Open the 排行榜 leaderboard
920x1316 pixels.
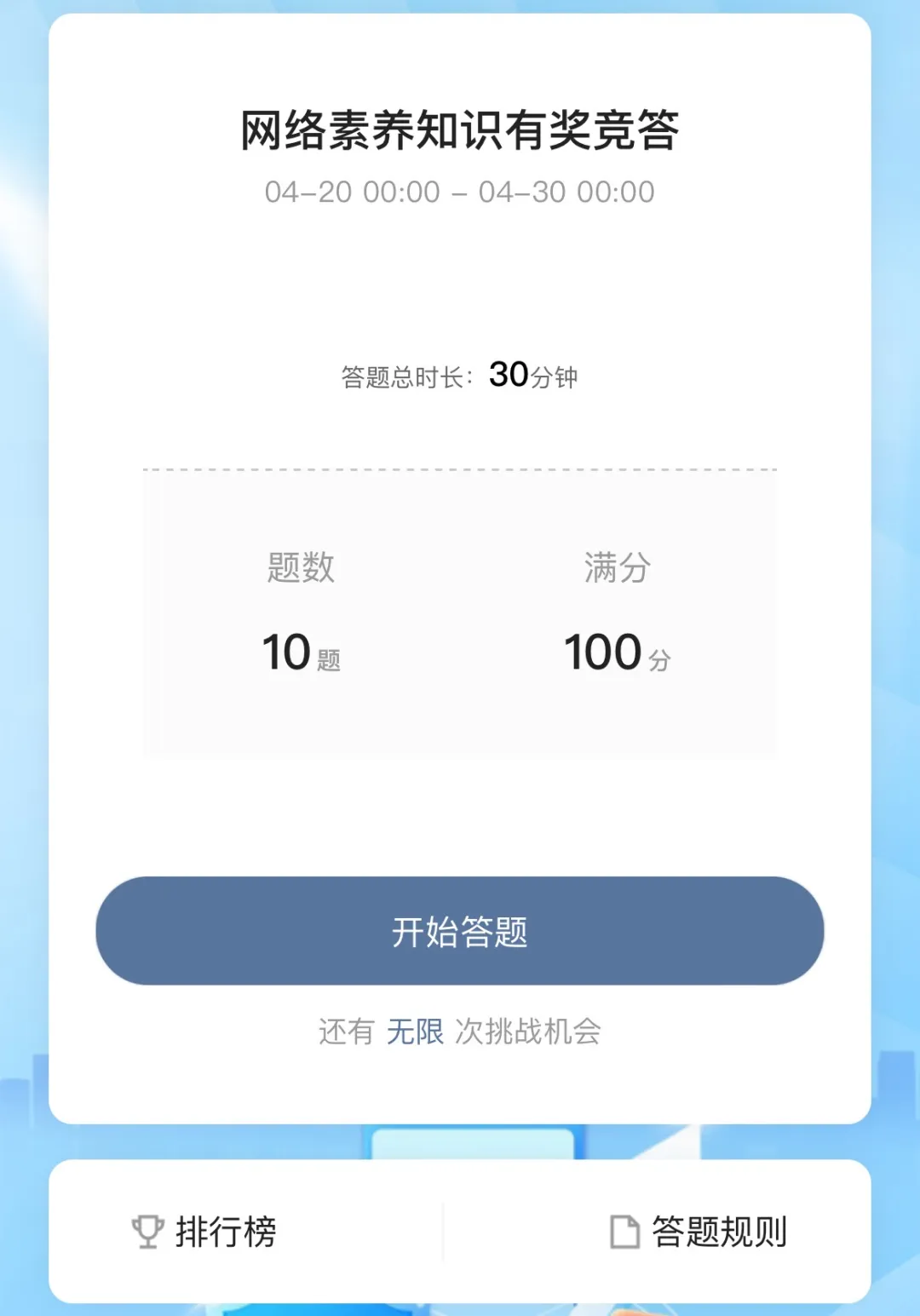click(205, 1232)
